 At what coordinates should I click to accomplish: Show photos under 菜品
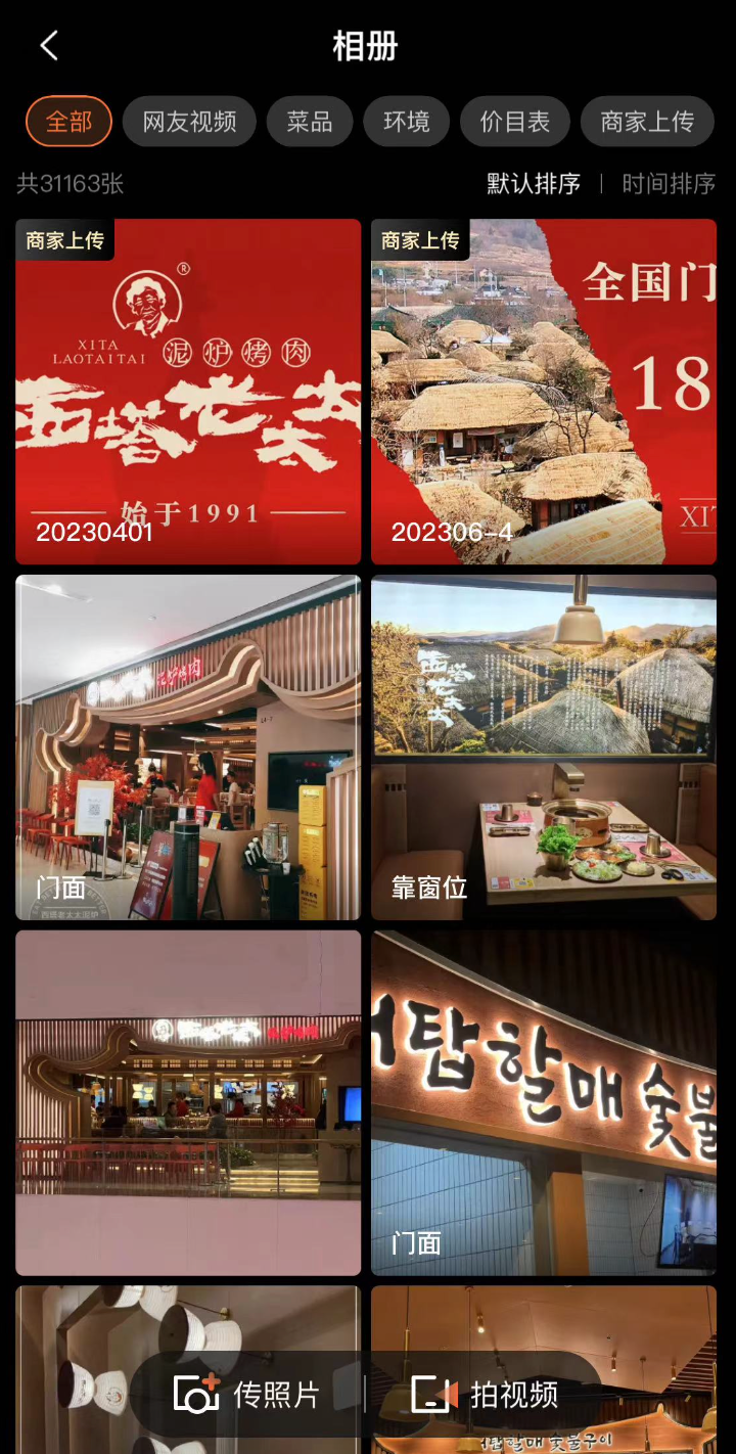click(309, 122)
